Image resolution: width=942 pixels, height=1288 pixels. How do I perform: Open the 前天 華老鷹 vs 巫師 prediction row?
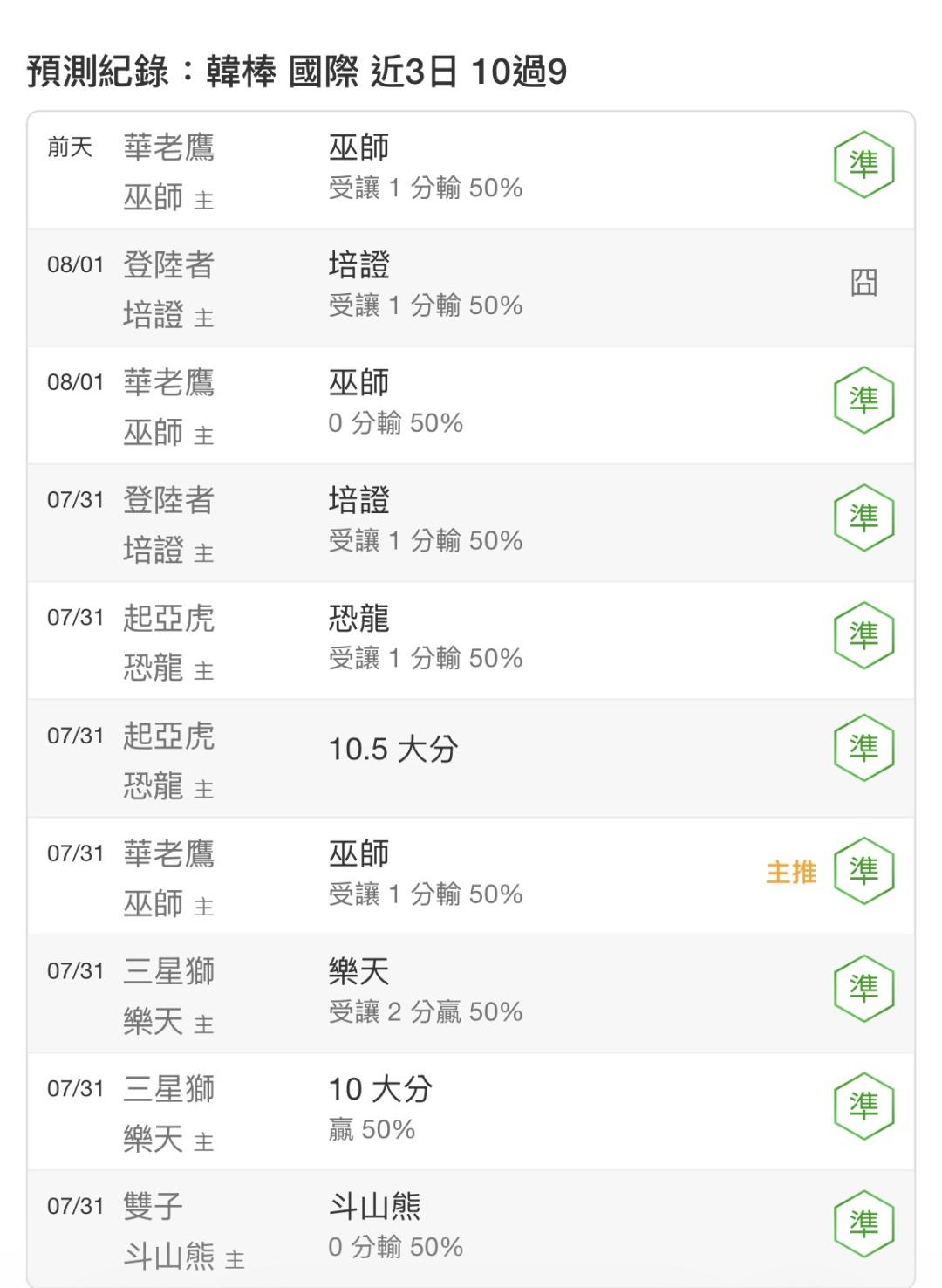(471, 170)
